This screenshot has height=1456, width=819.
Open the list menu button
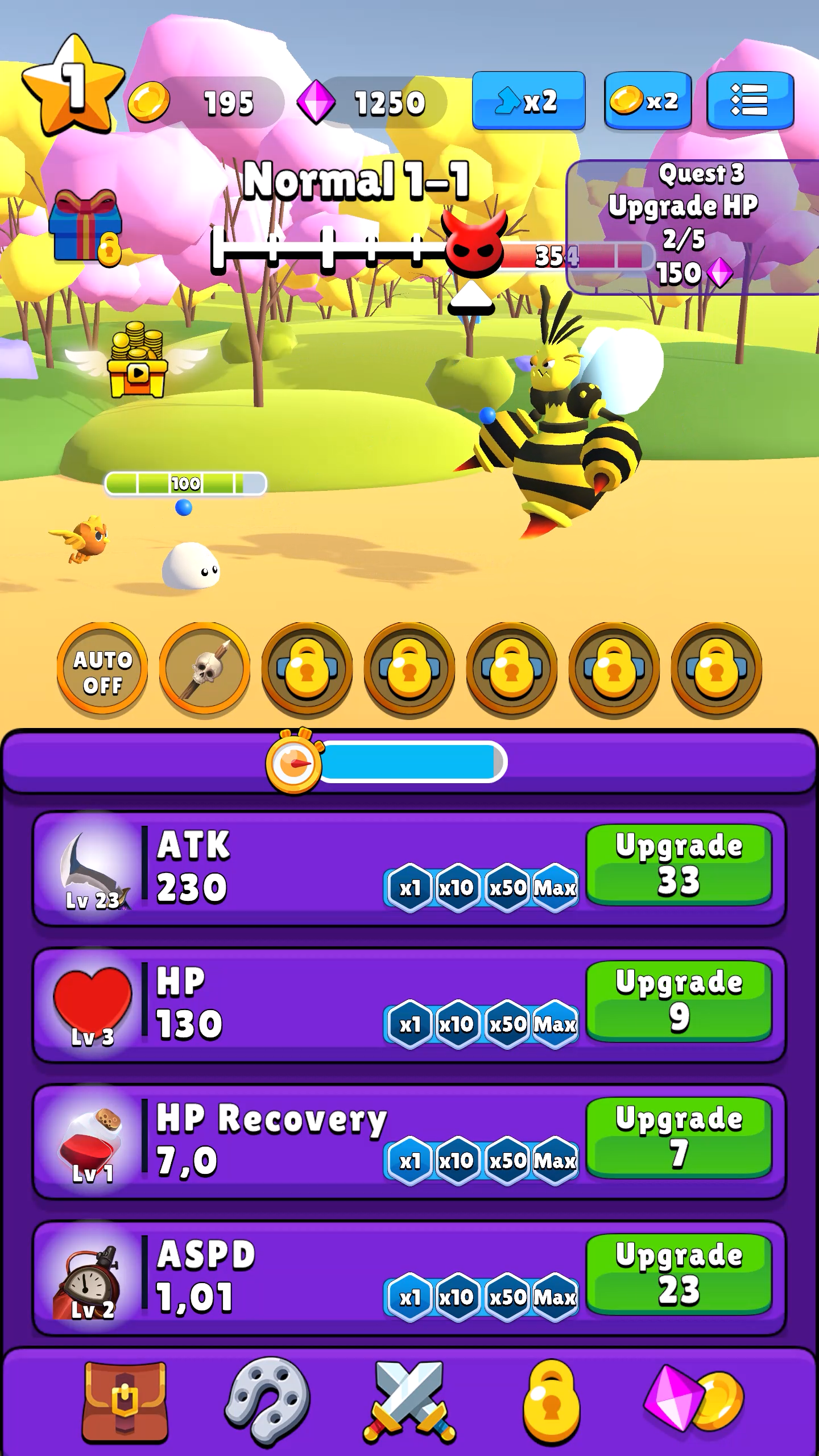(750, 100)
